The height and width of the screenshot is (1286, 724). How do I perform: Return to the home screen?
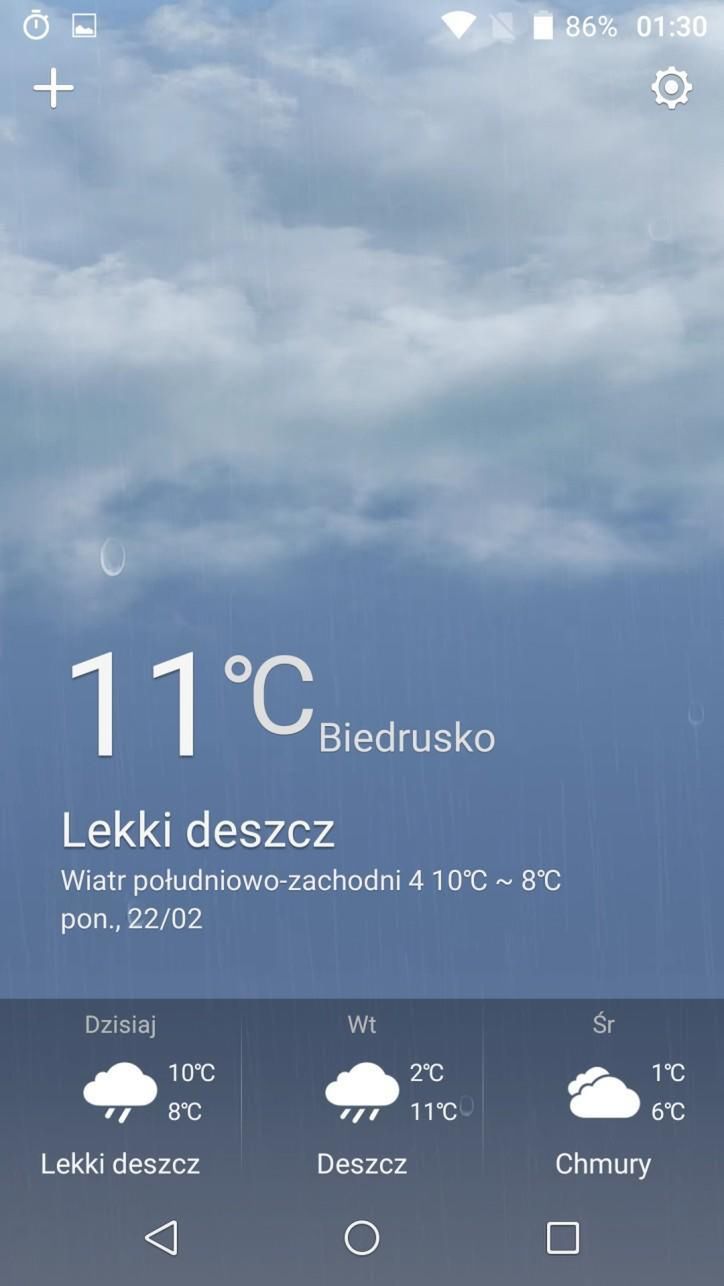tap(362, 1238)
